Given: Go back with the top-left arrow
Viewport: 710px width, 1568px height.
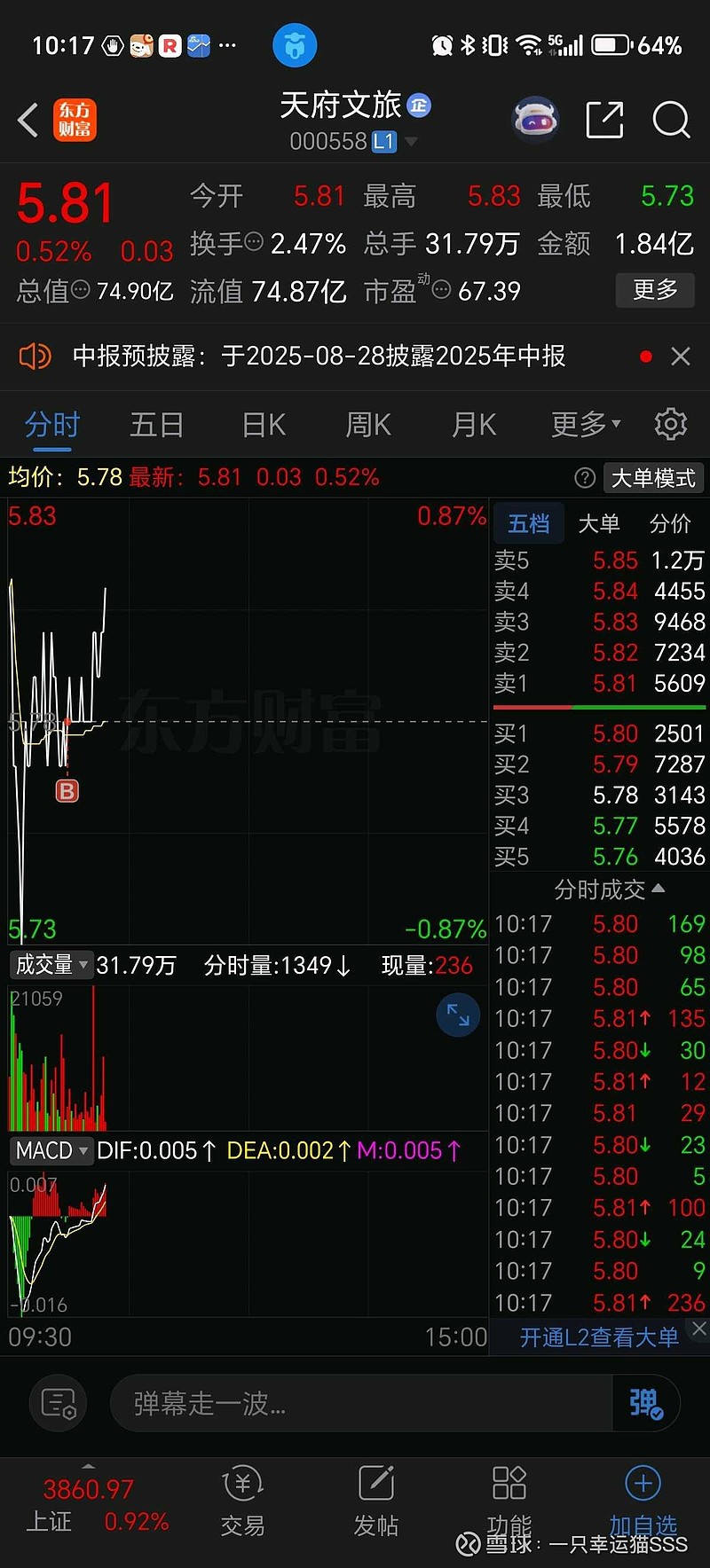Looking at the screenshot, I should coord(28,120).
